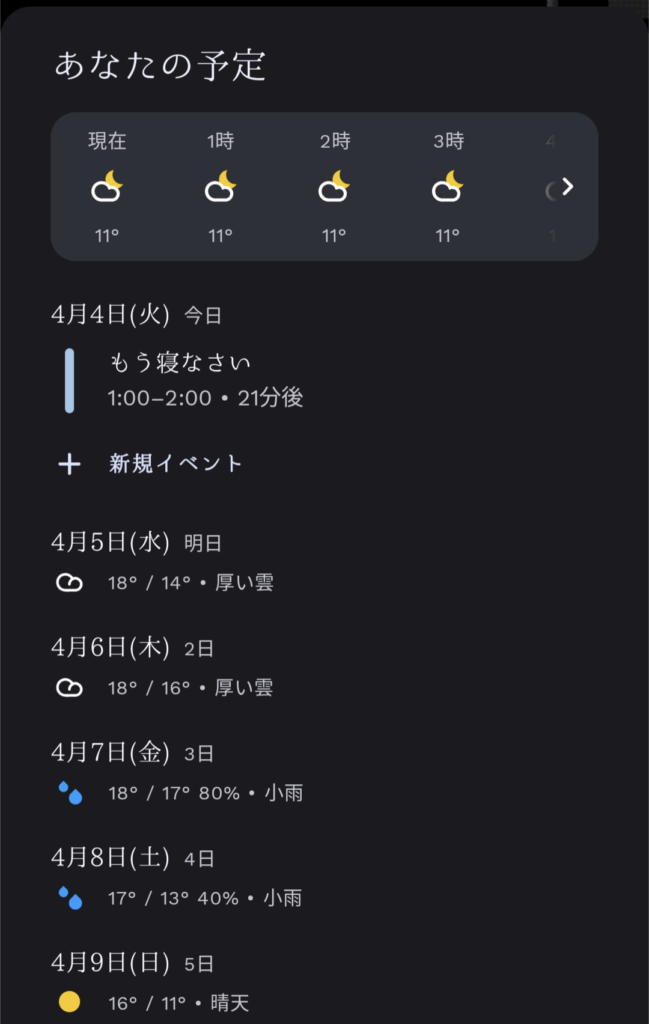Show later hours in the hourly forecast
Image resolution: width=649 pixels, height=1024 pixels.
pyautogui.click(x=567, y=187)
